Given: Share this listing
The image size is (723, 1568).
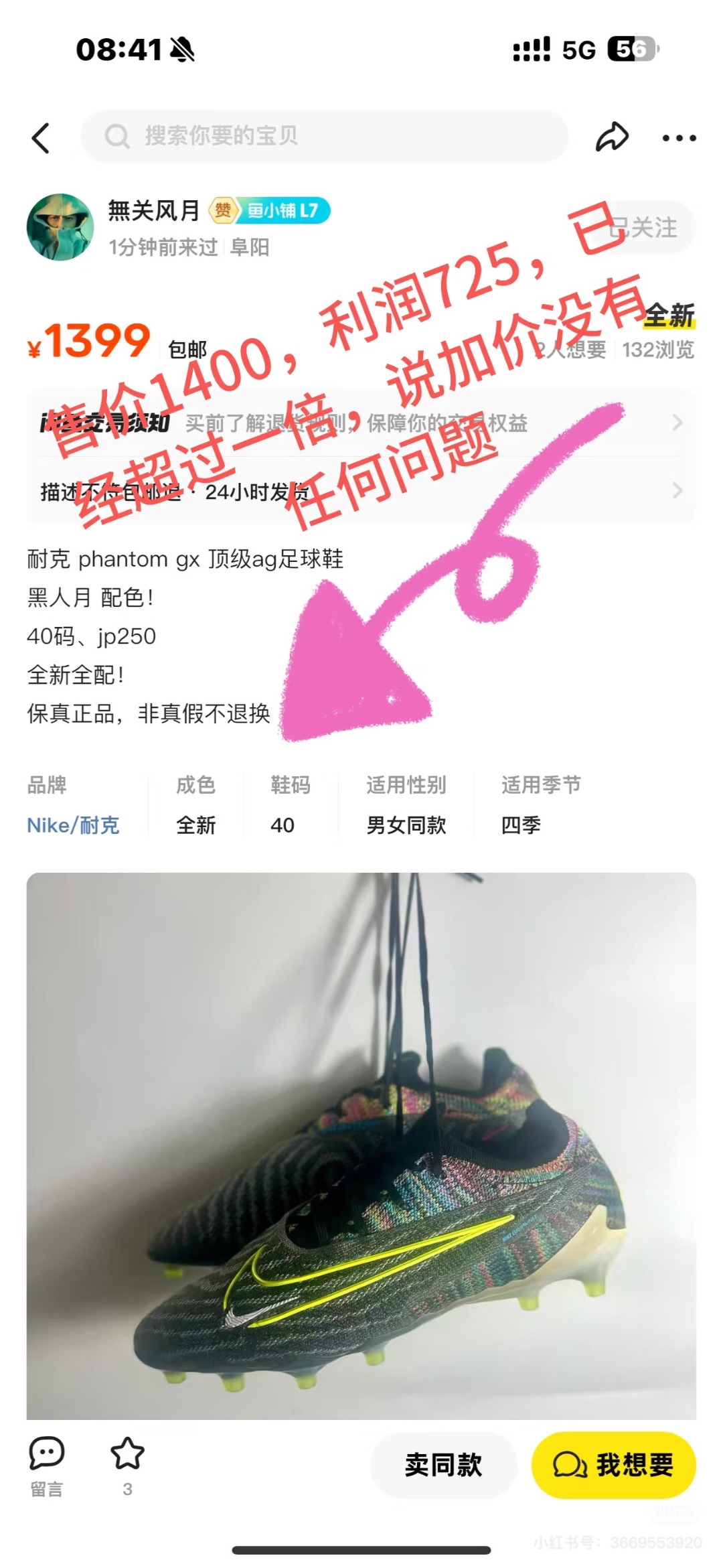Looking at the screenshot, I should 612,137.
